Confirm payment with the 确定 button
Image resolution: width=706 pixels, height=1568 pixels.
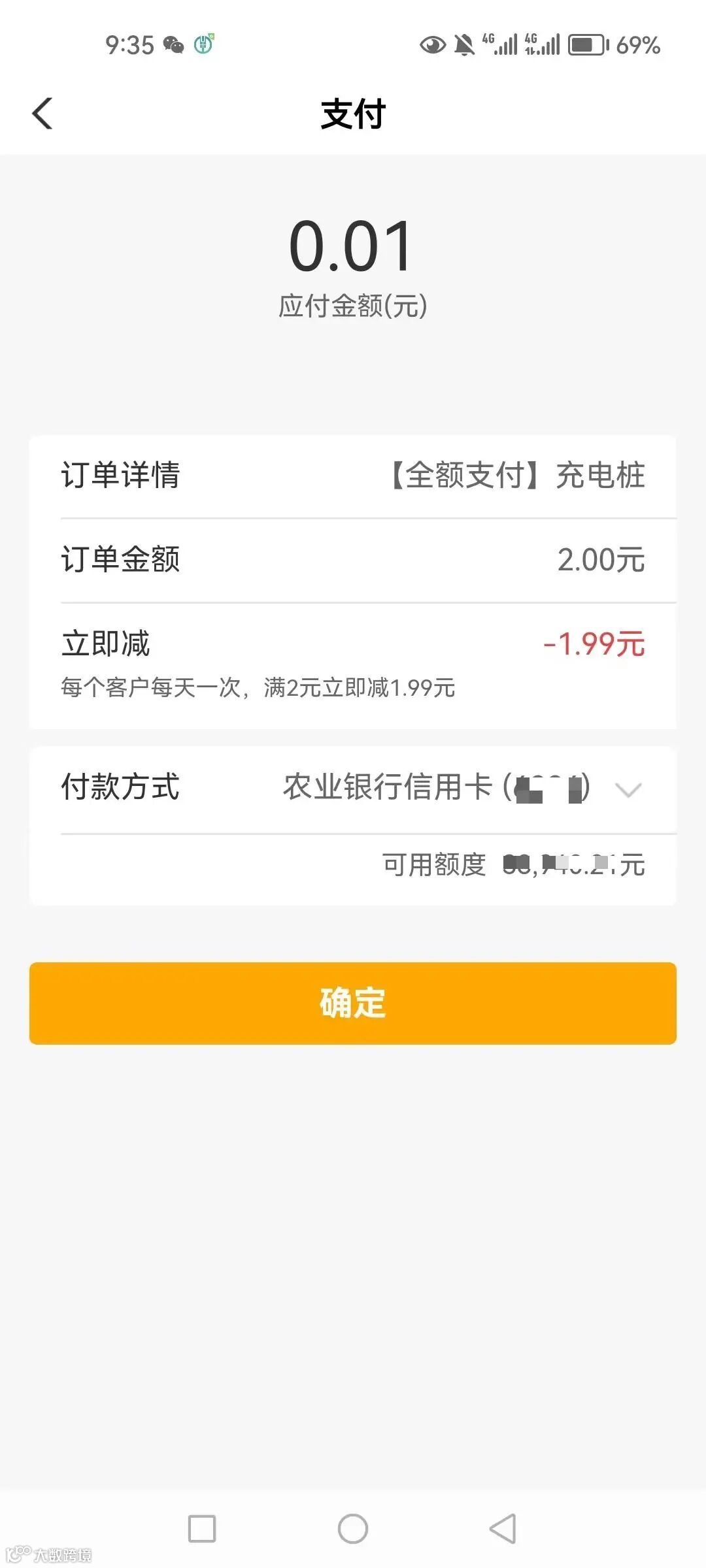pyautogui.click(x=353, y=1003)
